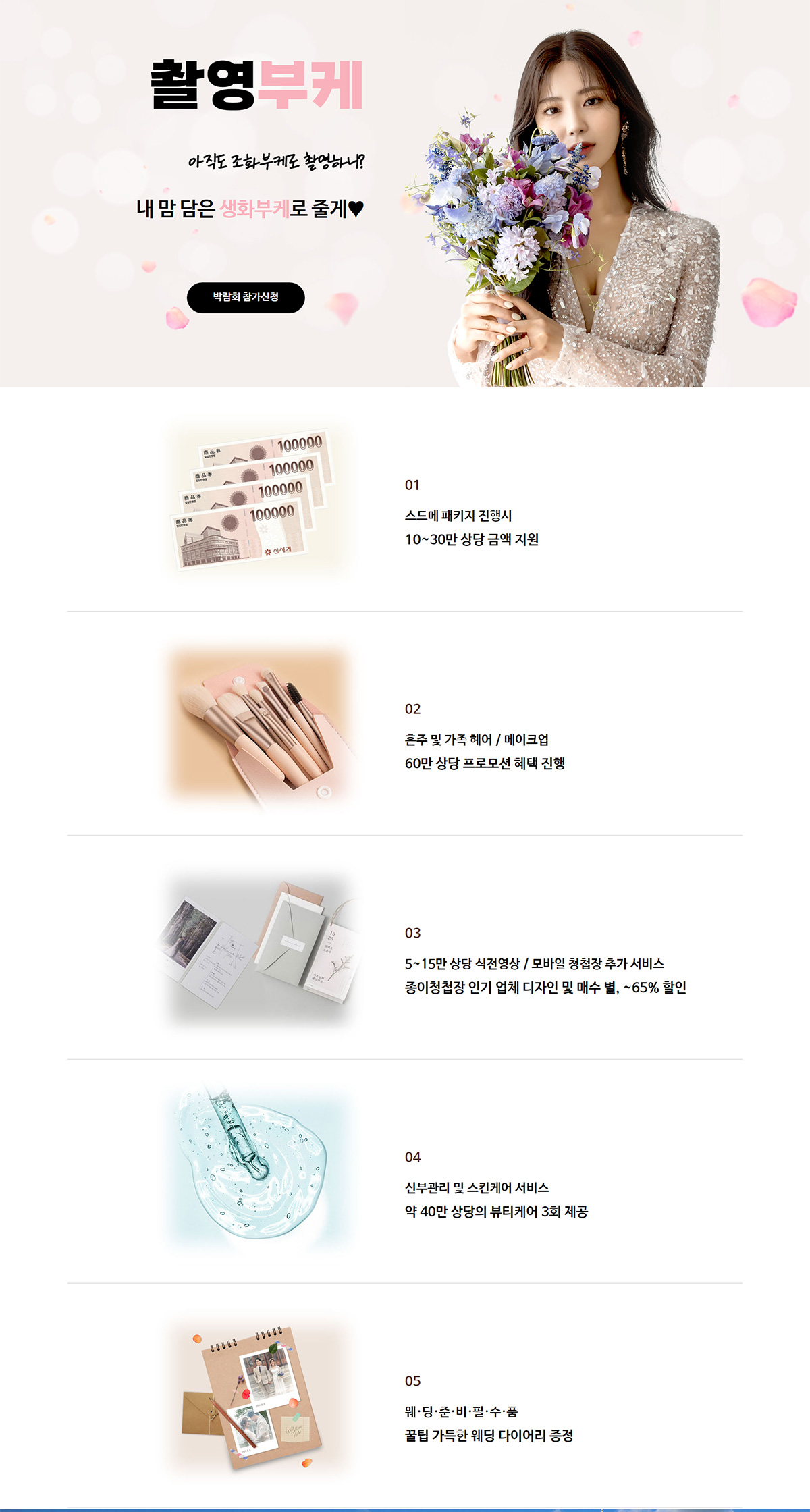Viewport: 810px width, 1512px height.
Task: Tap the 박람회 참가신청 button
Action: (x=246, y=298)
